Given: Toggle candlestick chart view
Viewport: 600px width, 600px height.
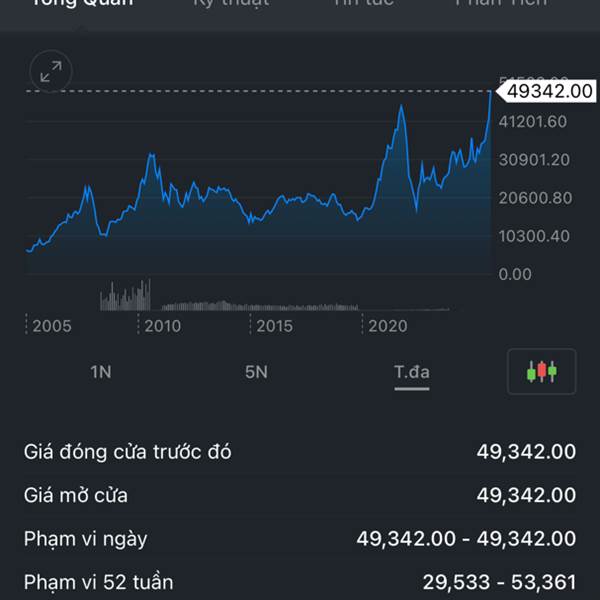Looking at the screenshot, I should point(541,372).
